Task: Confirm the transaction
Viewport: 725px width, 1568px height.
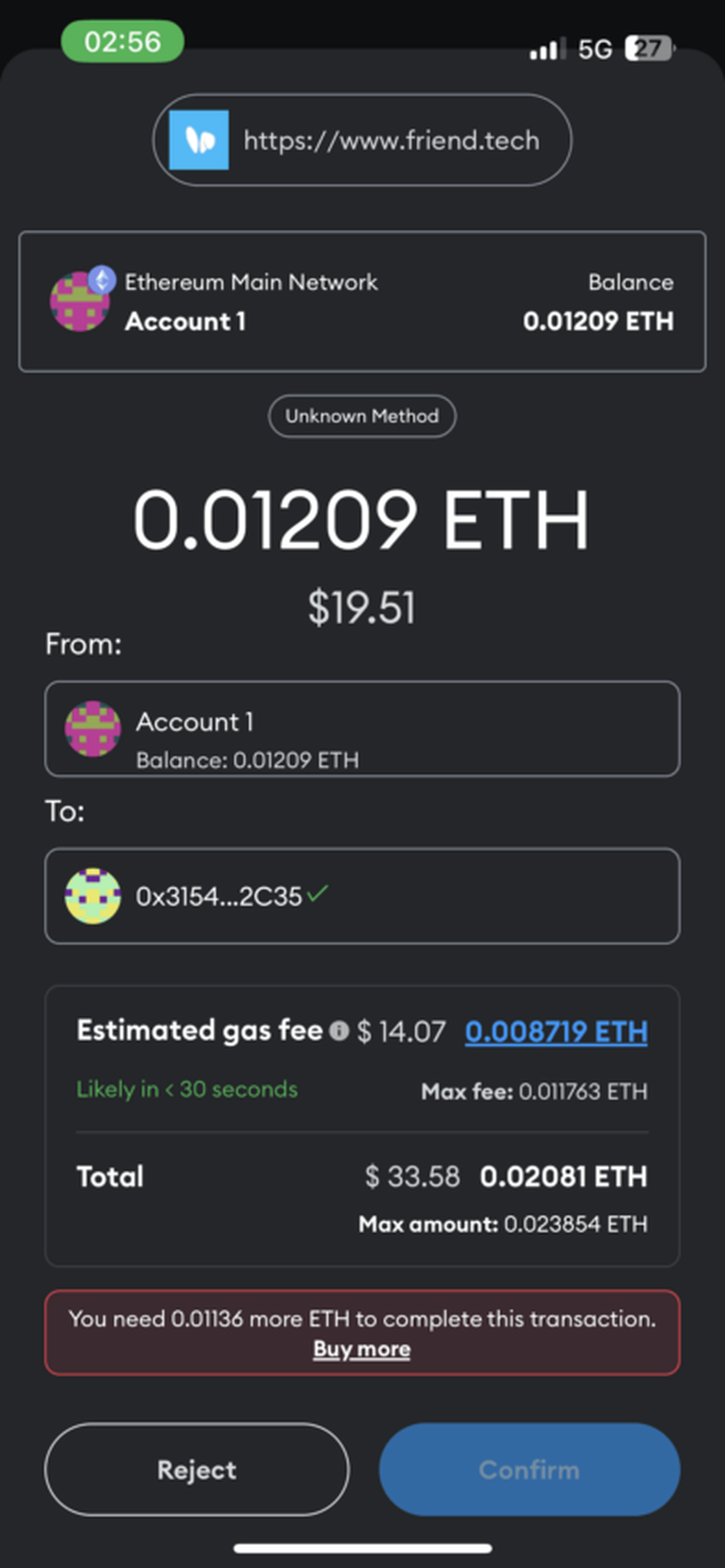Action: tap(529, 1469)
